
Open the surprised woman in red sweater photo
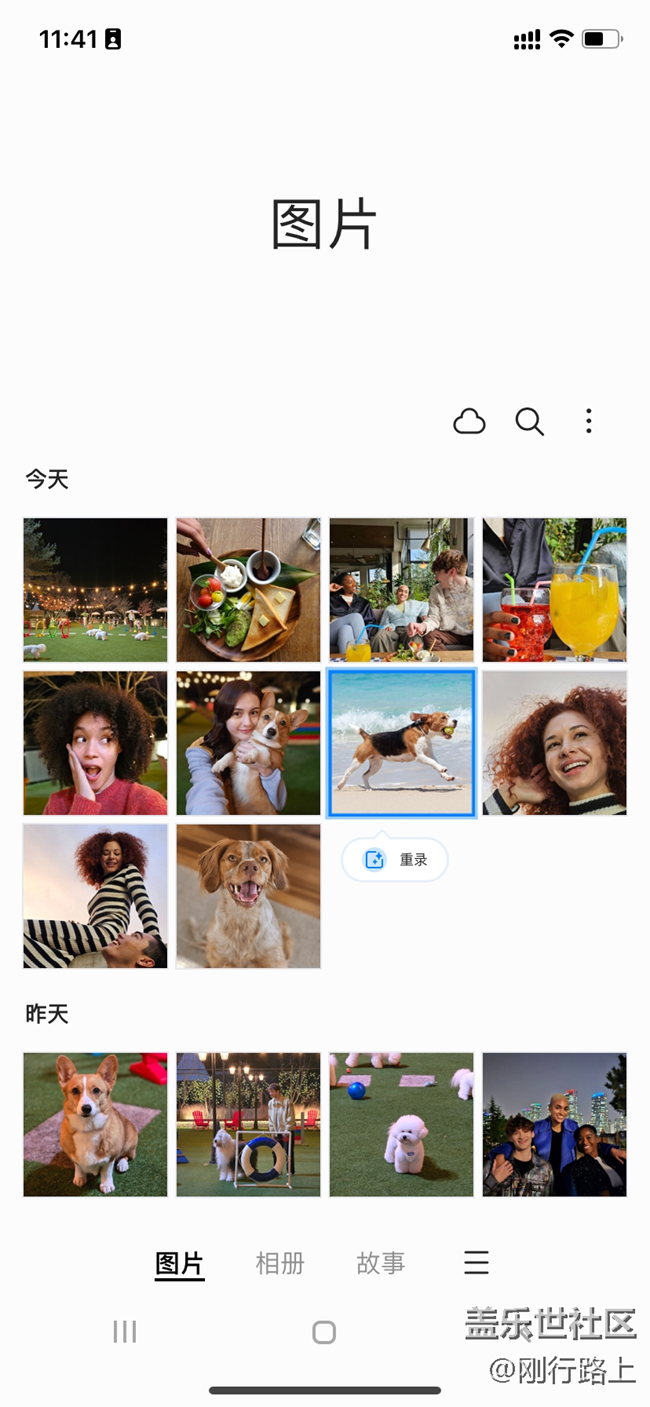coord(96,743)
